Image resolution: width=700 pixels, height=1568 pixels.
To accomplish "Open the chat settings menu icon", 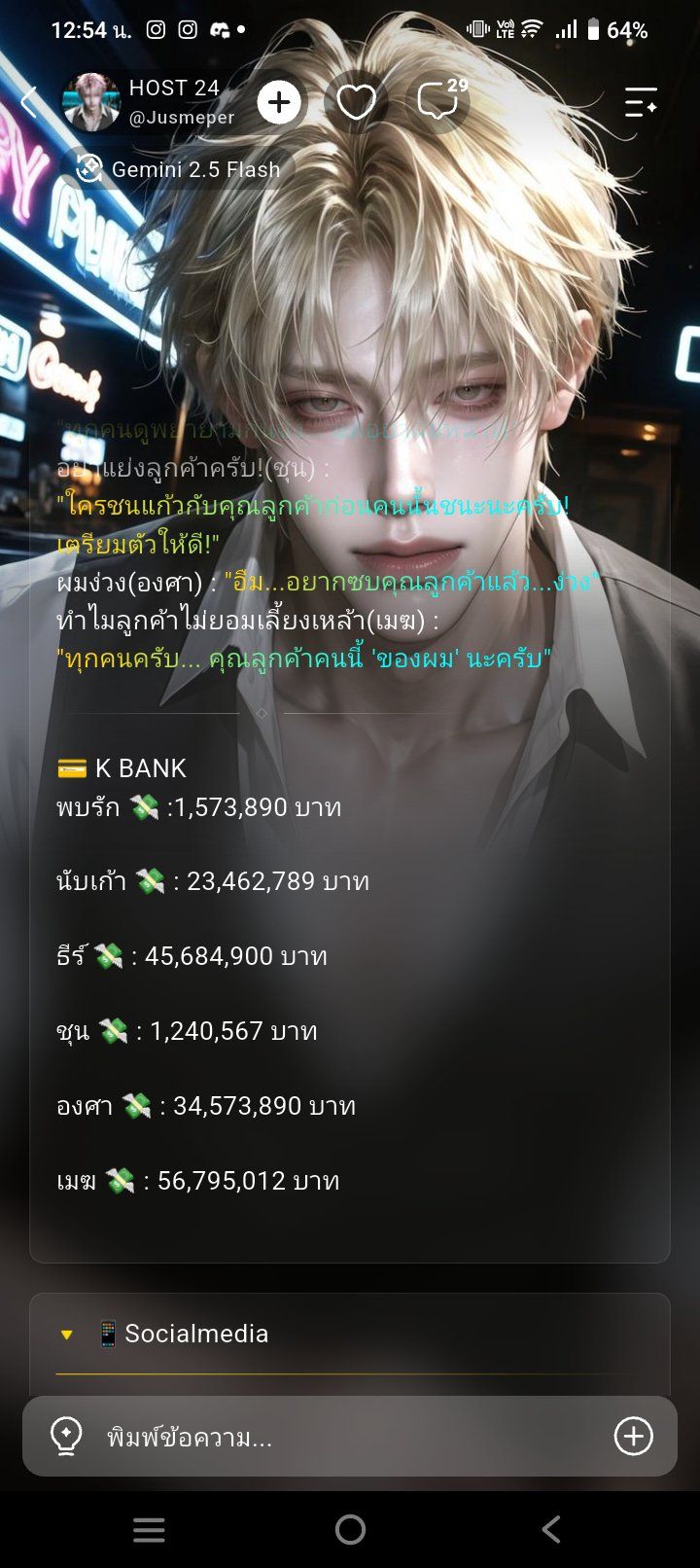I will tap(641, 101).
